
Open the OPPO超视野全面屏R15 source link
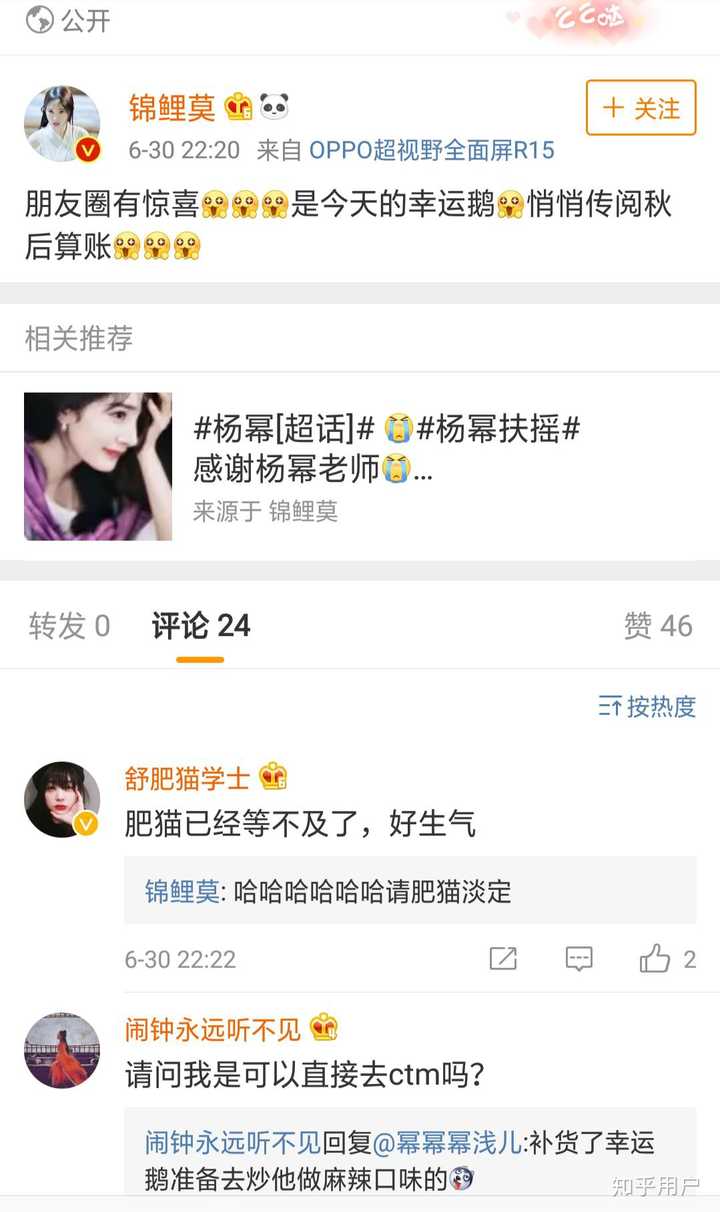431,151
